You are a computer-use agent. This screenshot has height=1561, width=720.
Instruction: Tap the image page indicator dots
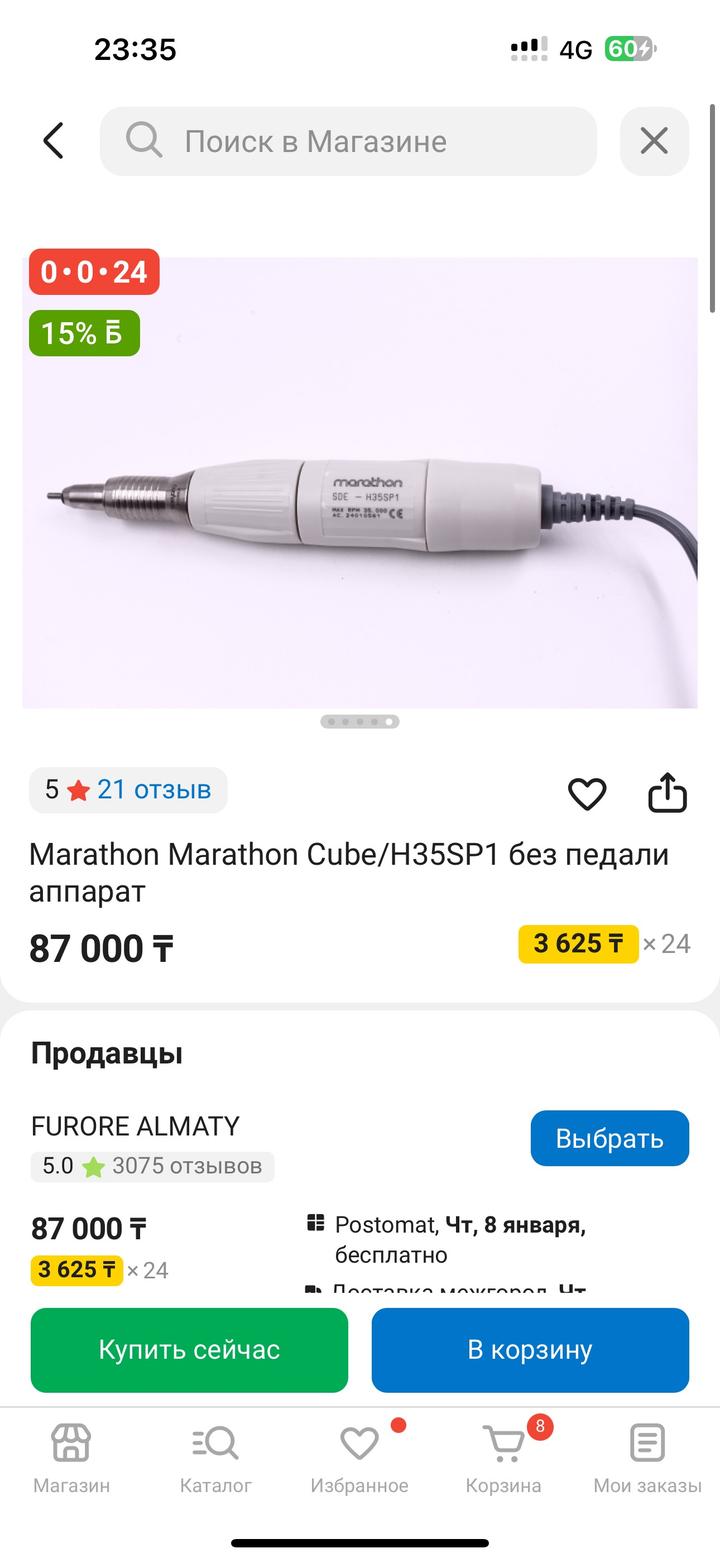(x=360, y=721)
